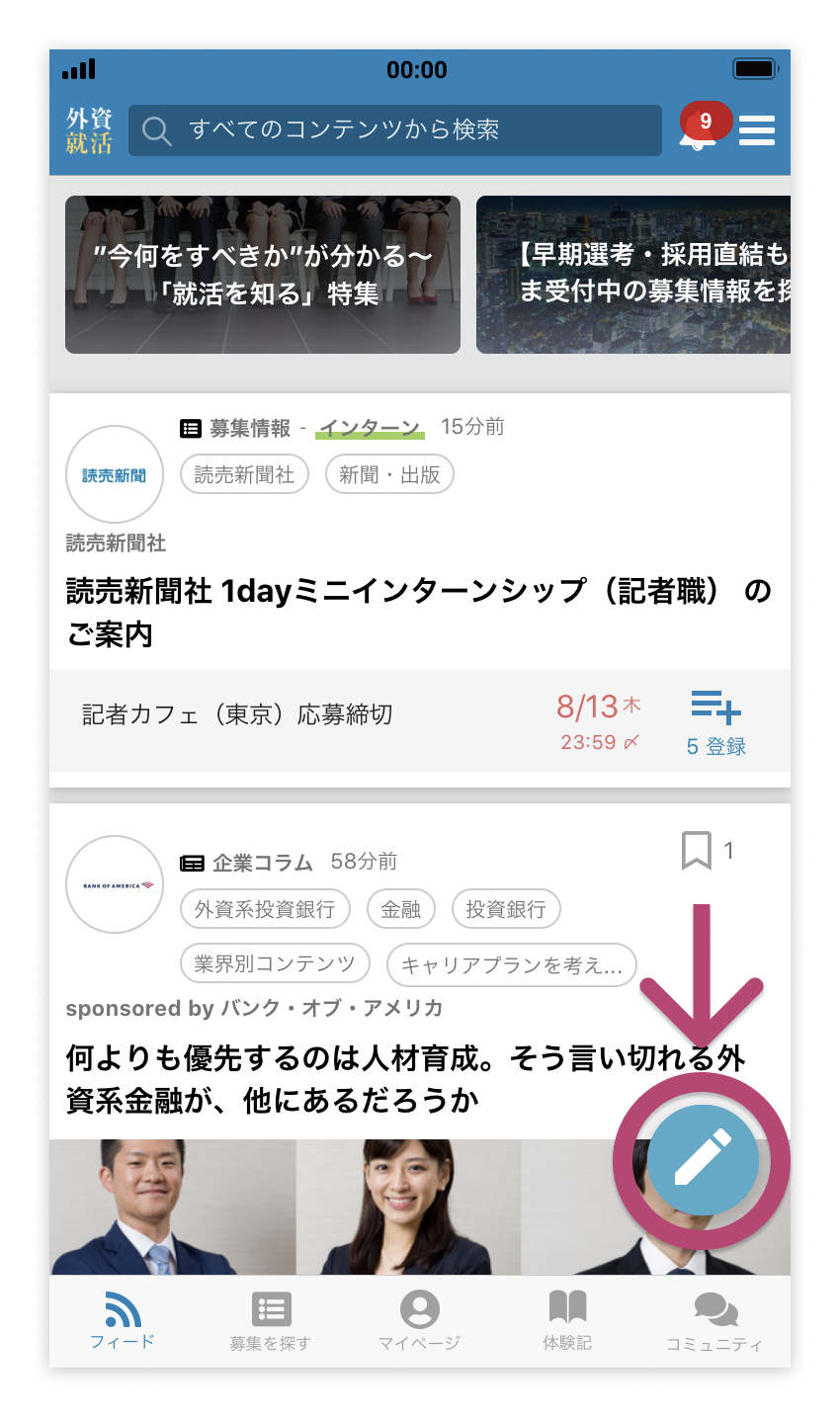Image resolution: width=840 pixels, height=1417 pixels.
Task: Select the 業界別コンテンツ tag chip
Action: click(275, 963)
